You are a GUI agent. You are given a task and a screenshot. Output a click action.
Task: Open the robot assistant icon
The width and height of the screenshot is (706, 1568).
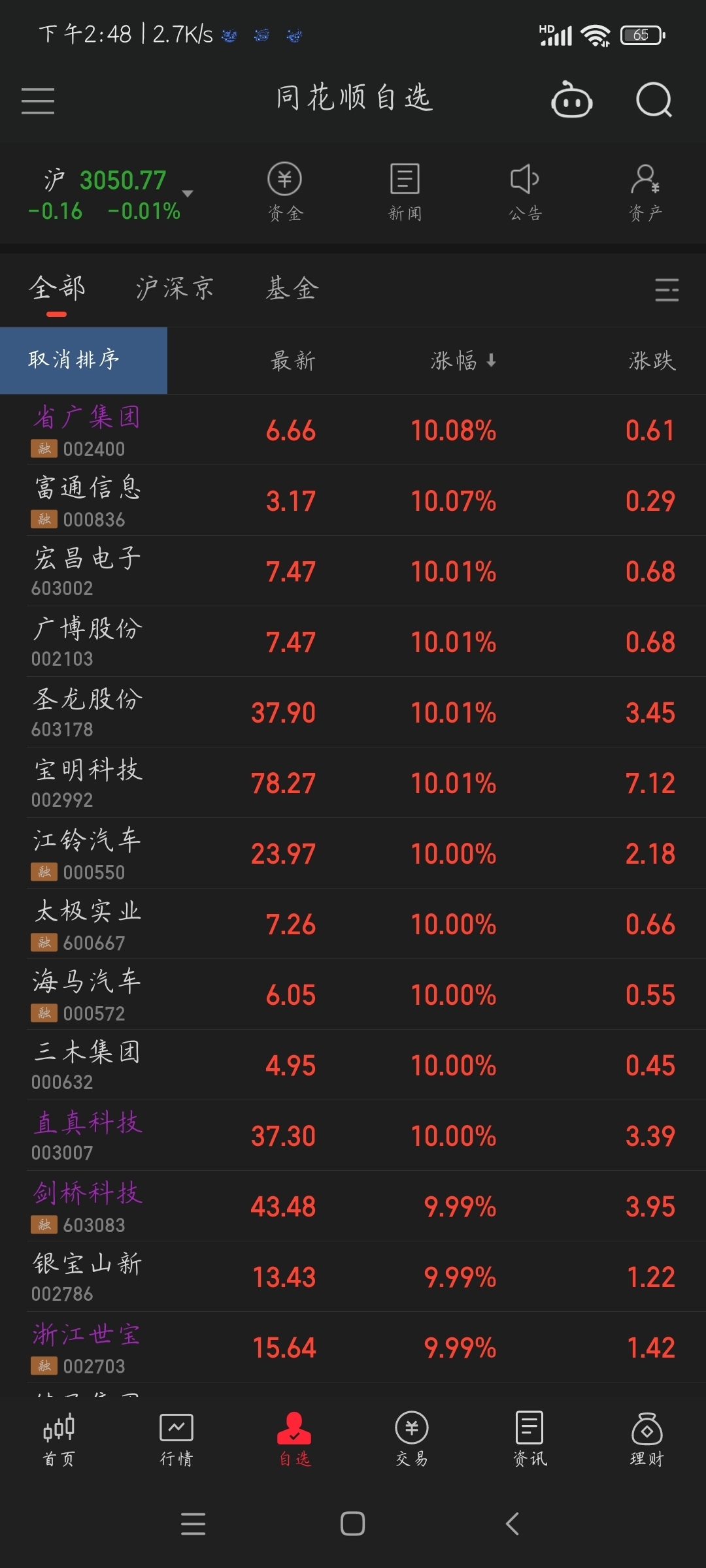click(x=572, y=100)
